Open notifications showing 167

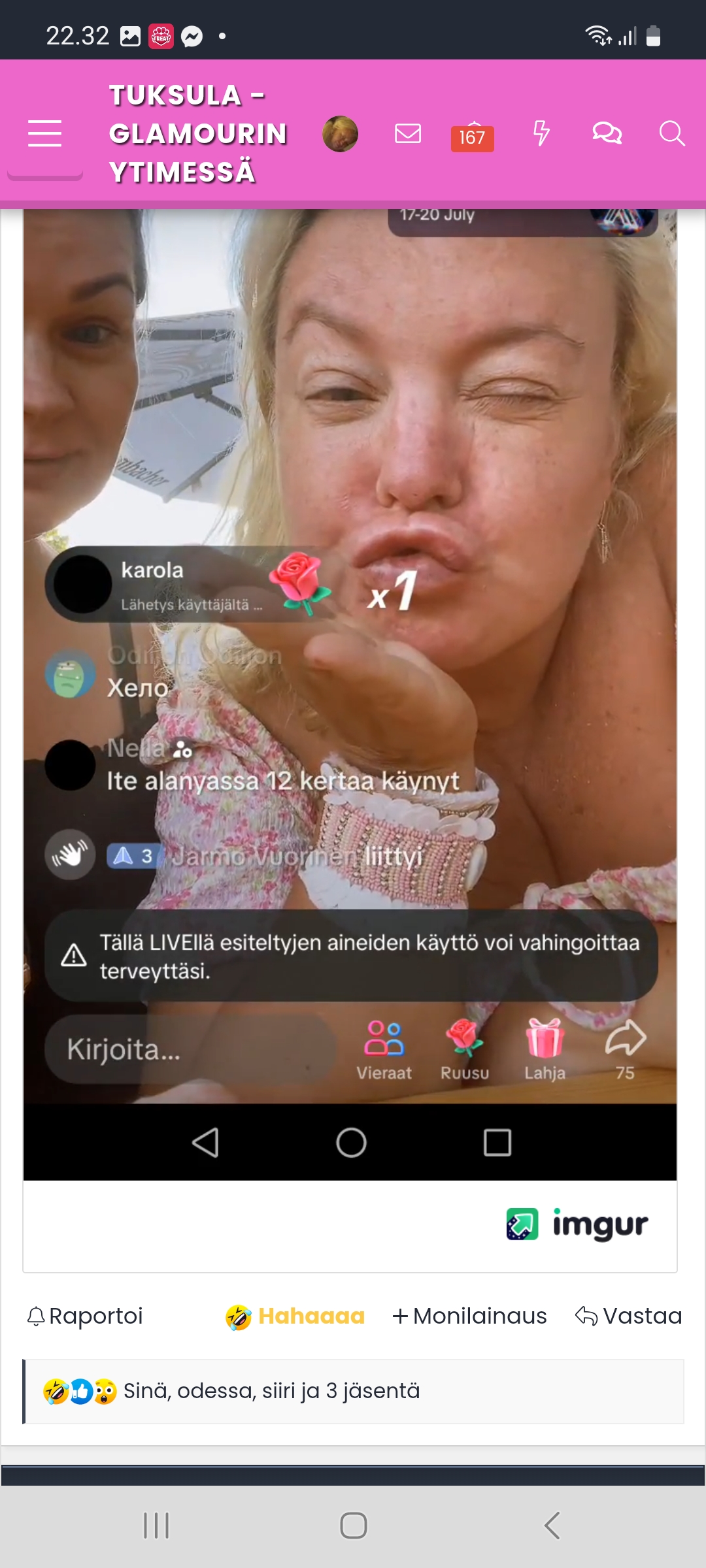tap(472, 135)
